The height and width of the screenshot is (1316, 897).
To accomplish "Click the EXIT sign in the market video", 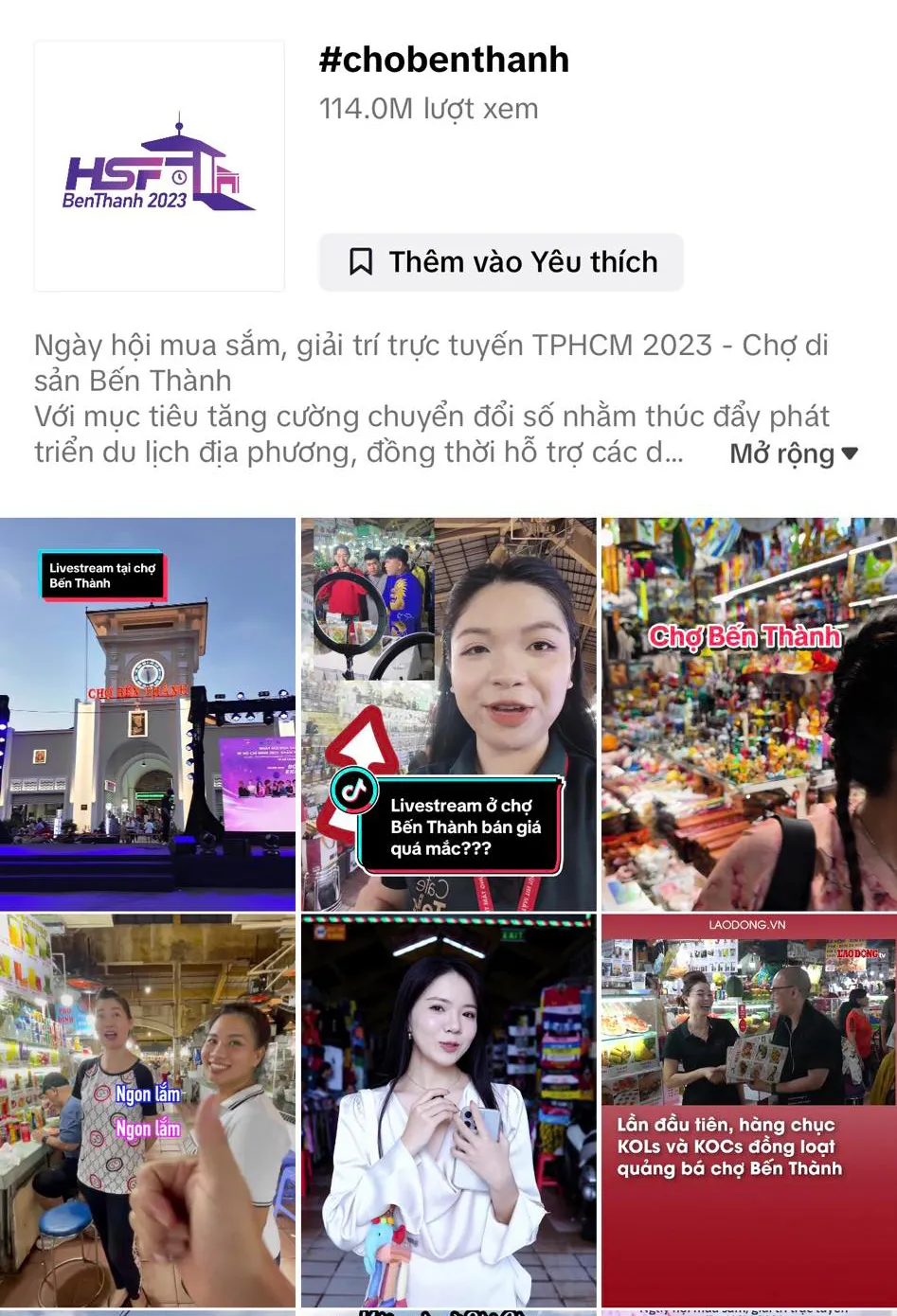I will [512, 936].
